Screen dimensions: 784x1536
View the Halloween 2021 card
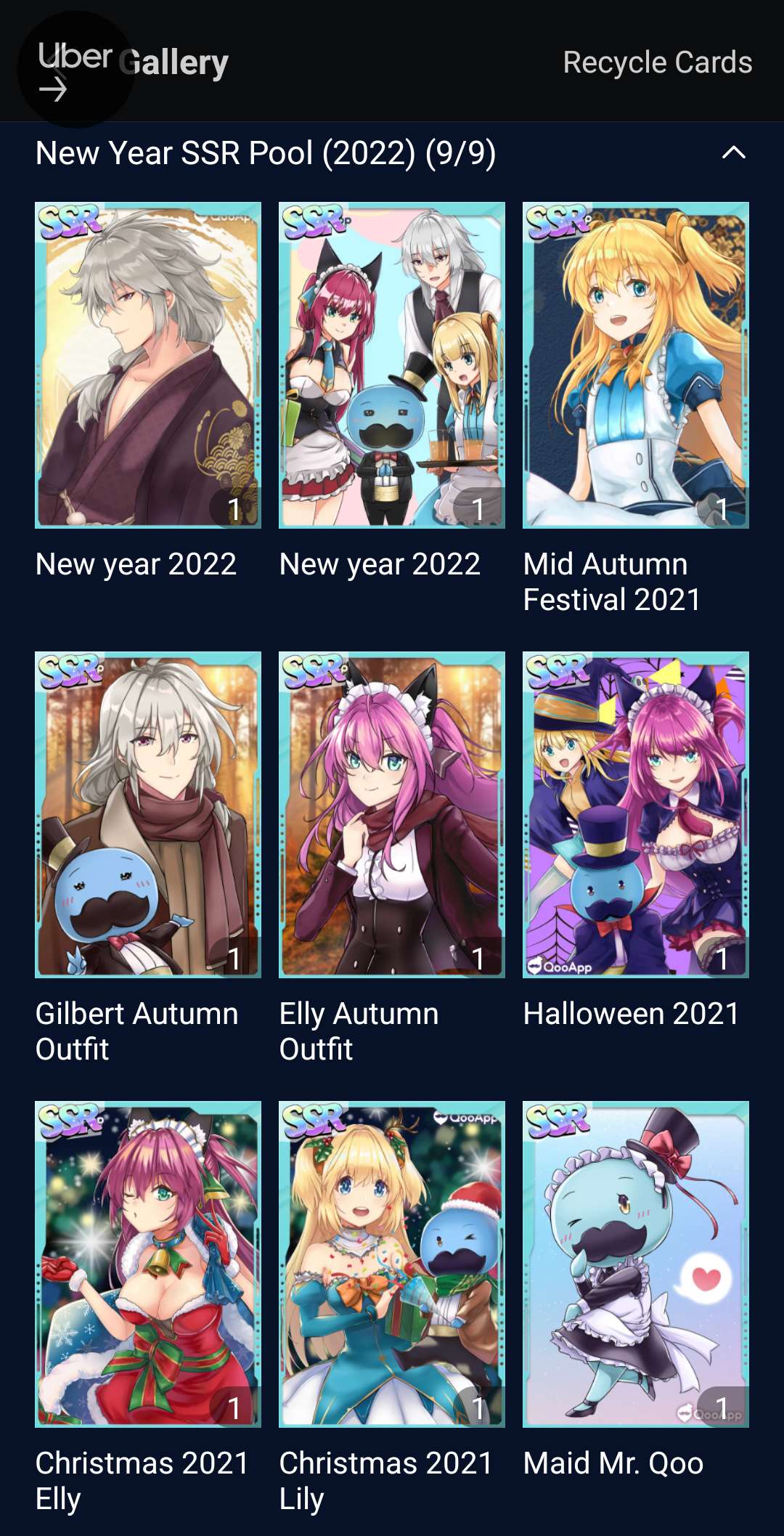click(x=636, y=814)
